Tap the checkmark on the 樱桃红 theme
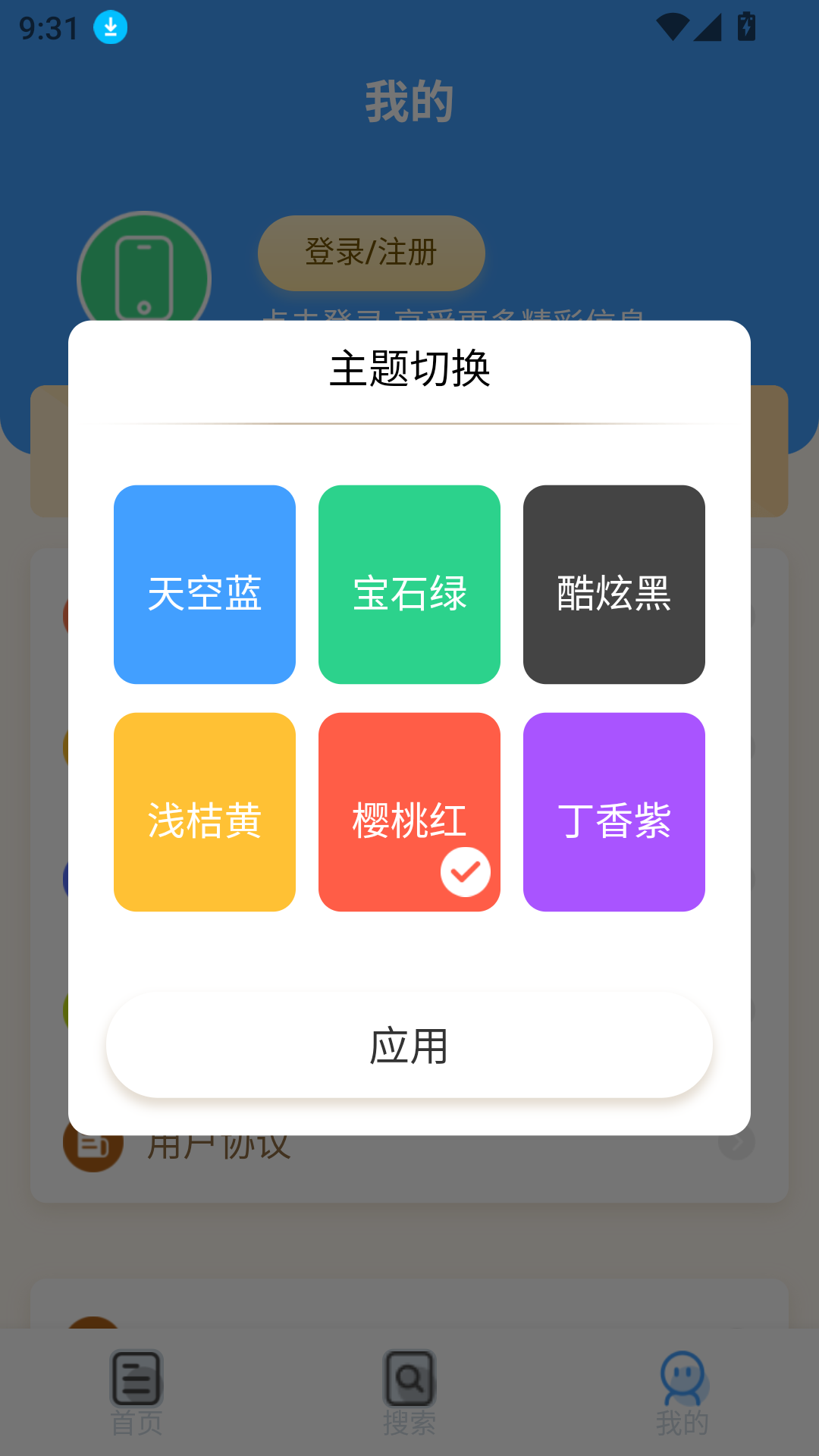The width and height of the screenshot is (819, 1456). pyautogui.click(x=465, y=871)
